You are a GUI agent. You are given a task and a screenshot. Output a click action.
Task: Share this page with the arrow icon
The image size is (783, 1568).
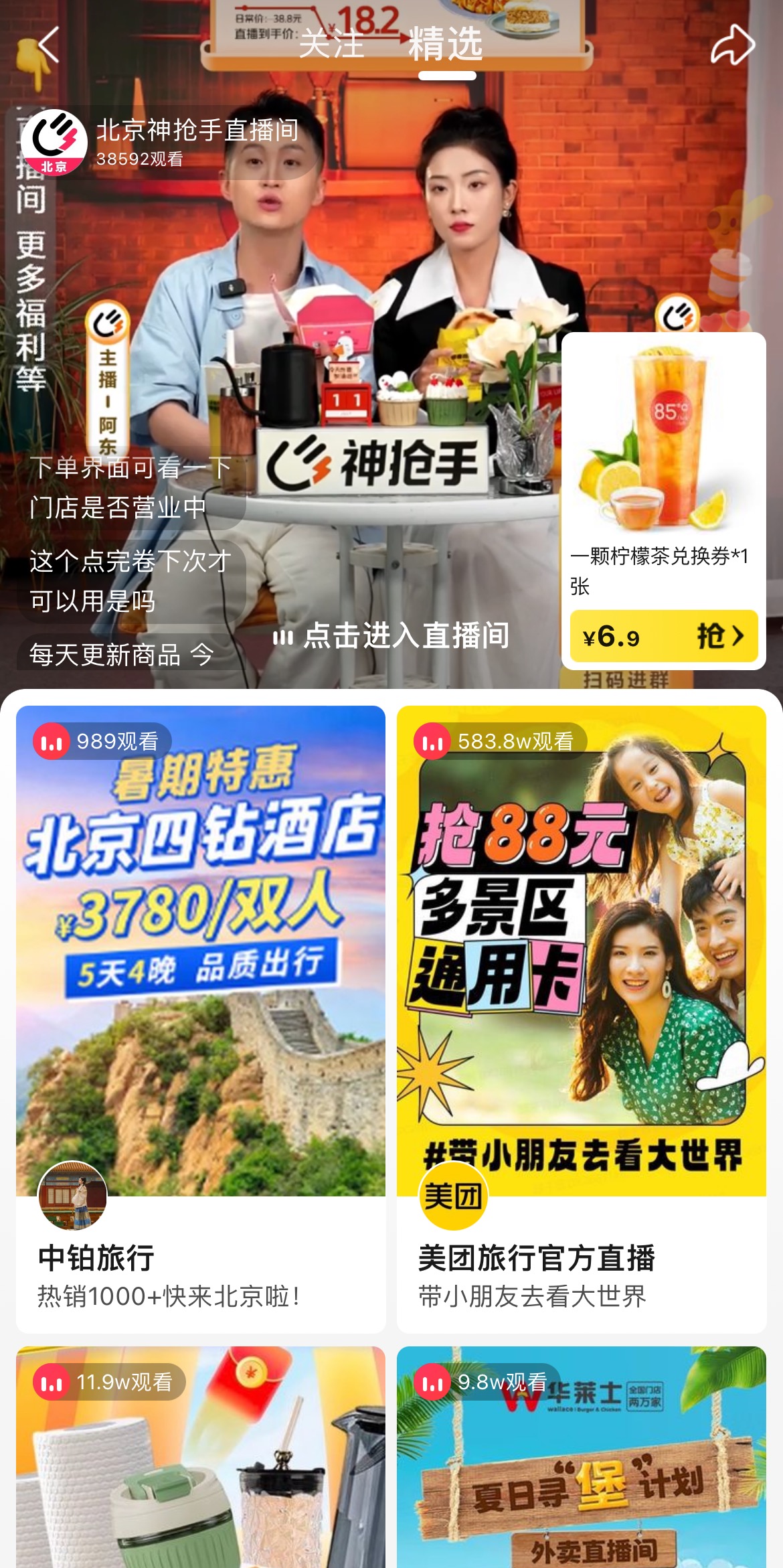tap(733, 46)
